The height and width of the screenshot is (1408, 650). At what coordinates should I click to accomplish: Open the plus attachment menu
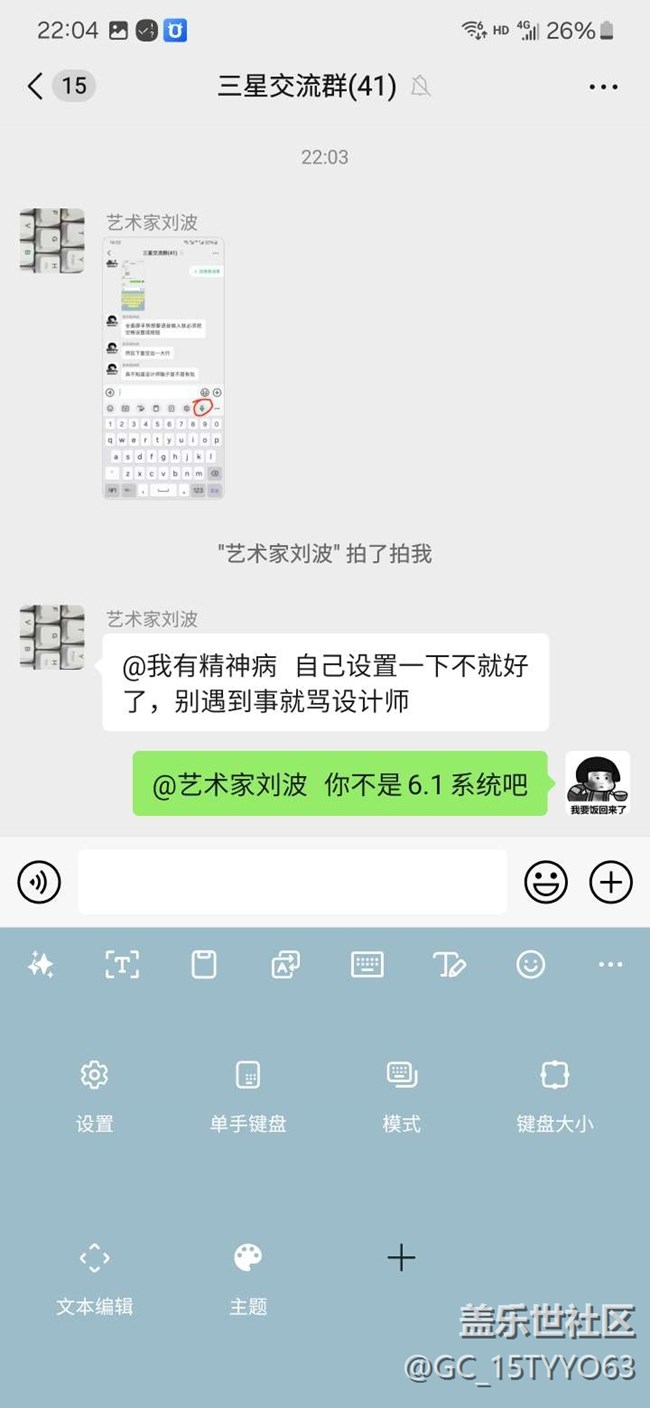click(x=611, y=882)
